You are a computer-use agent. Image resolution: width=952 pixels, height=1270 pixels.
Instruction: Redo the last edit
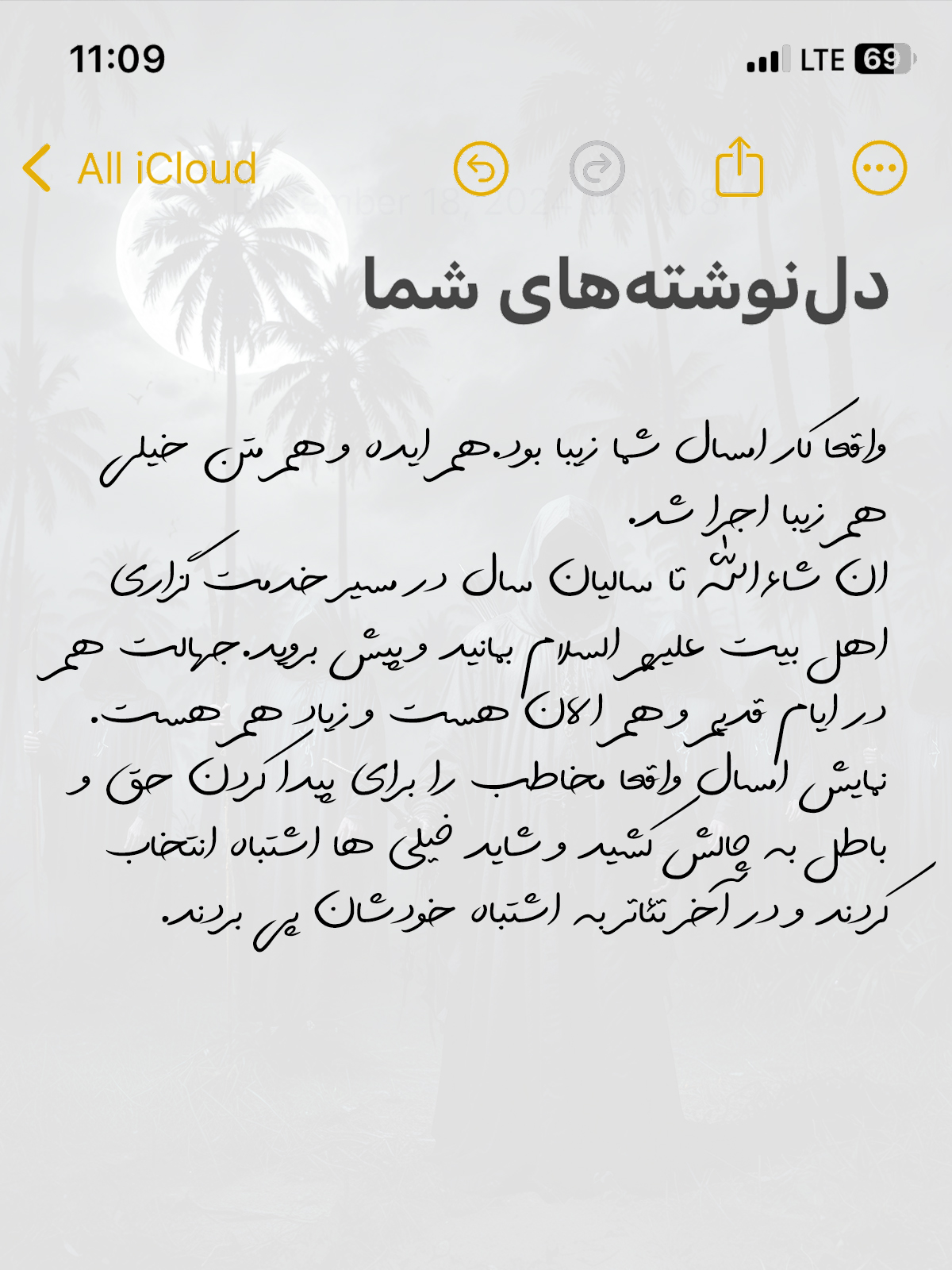point(597,168)
